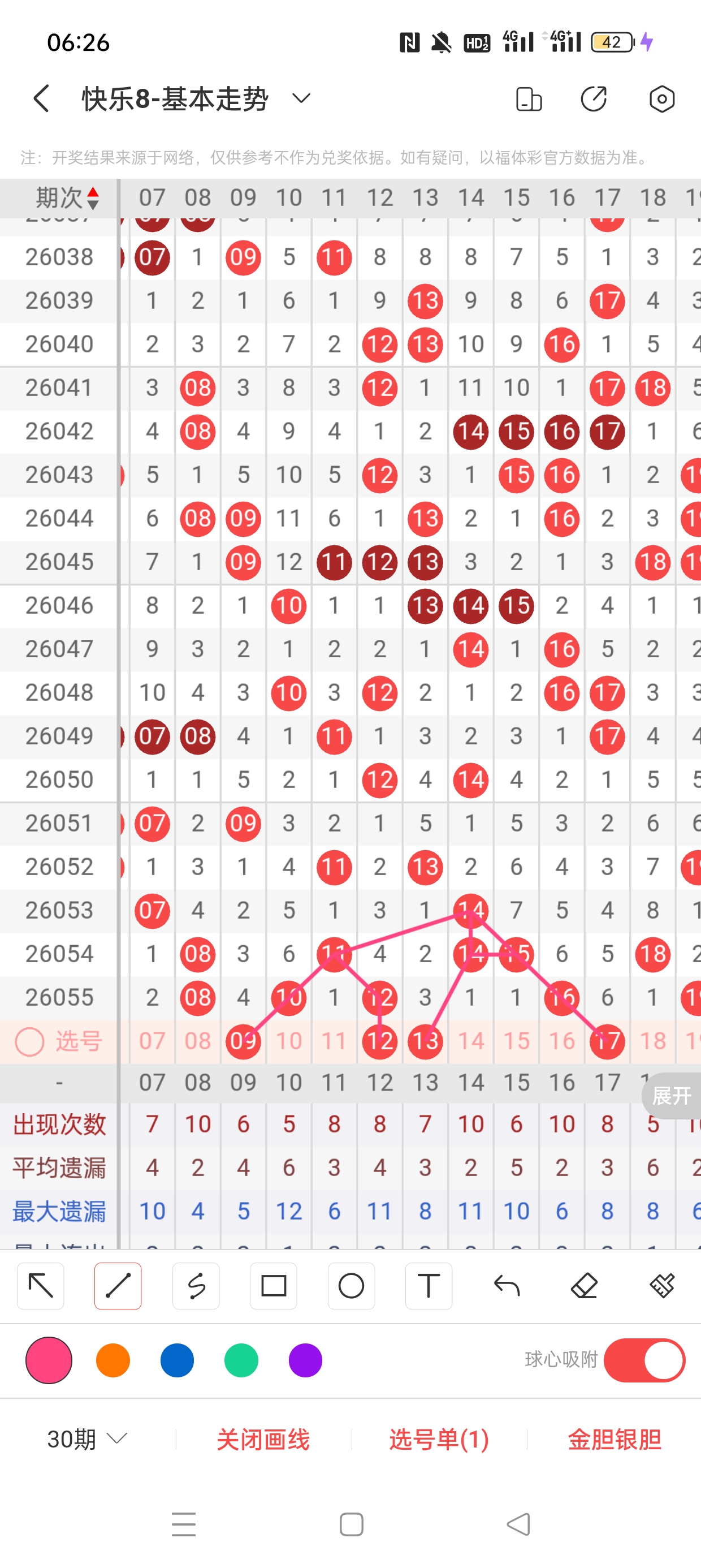This screenshot has height=1568, width=701.
Task: Choose the freehand curve tool
Action: (x=196, y=1286)
